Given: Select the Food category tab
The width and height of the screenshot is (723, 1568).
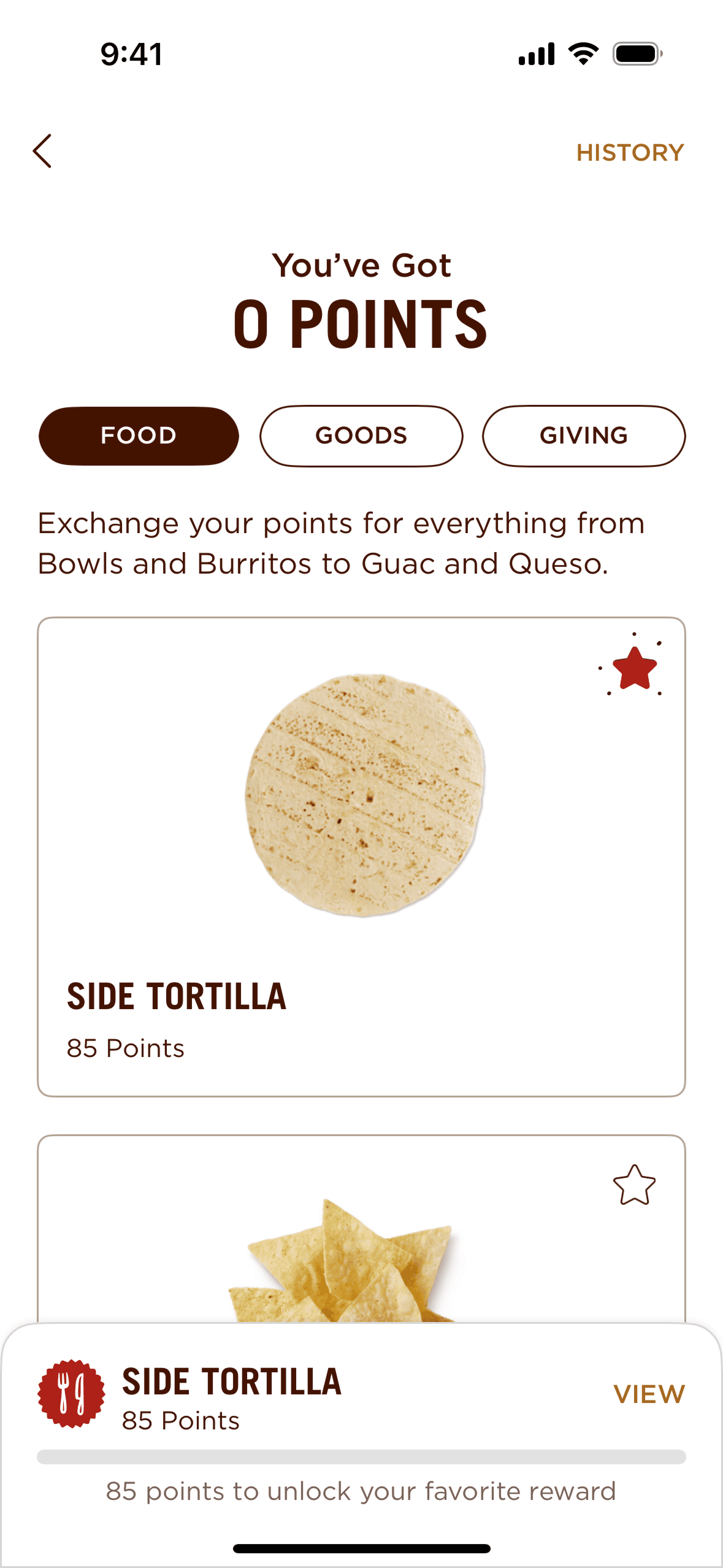Looking at the screenshot, I should point(139,436).
